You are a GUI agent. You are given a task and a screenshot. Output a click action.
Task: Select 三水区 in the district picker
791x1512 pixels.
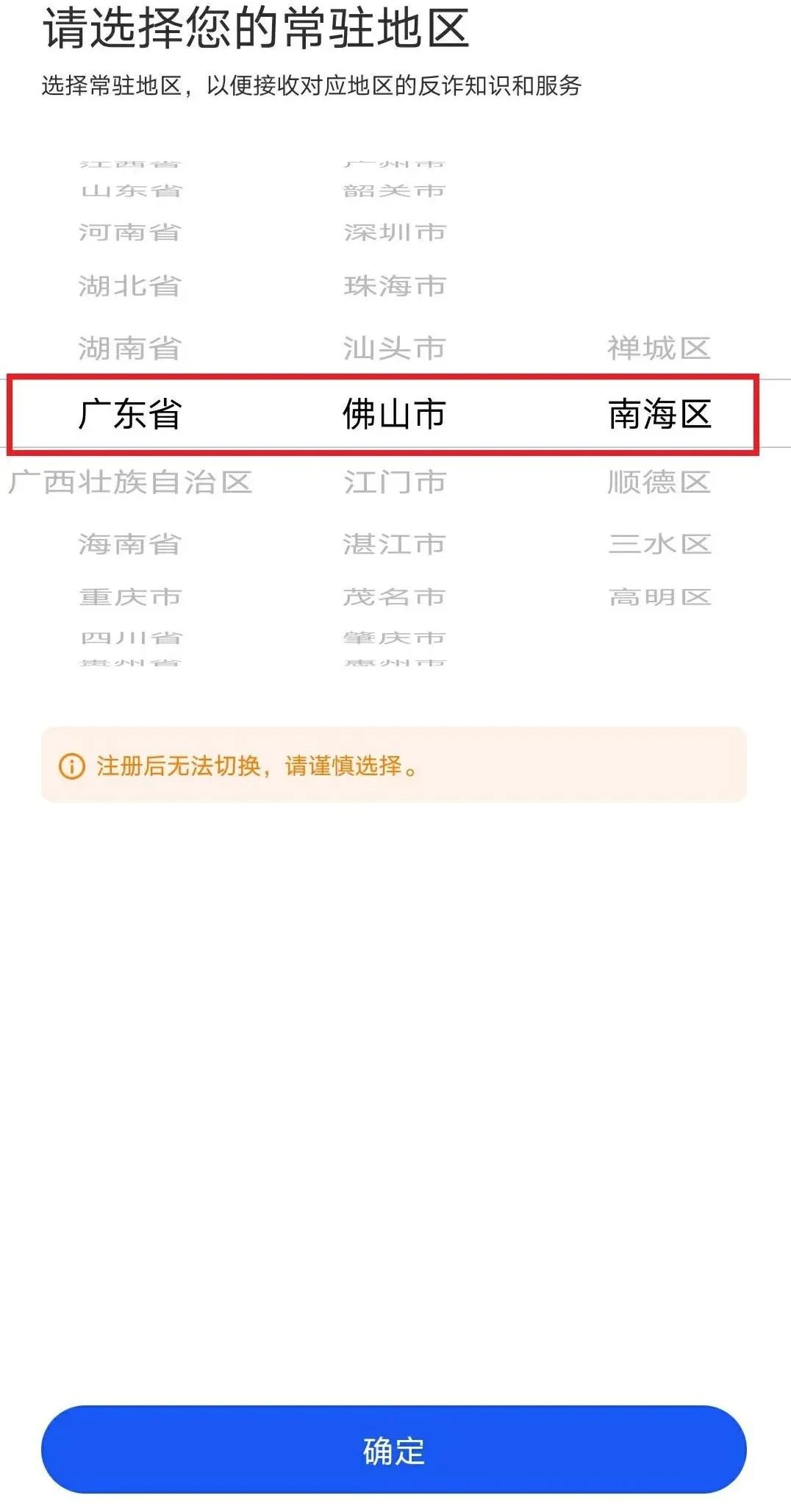661,544
